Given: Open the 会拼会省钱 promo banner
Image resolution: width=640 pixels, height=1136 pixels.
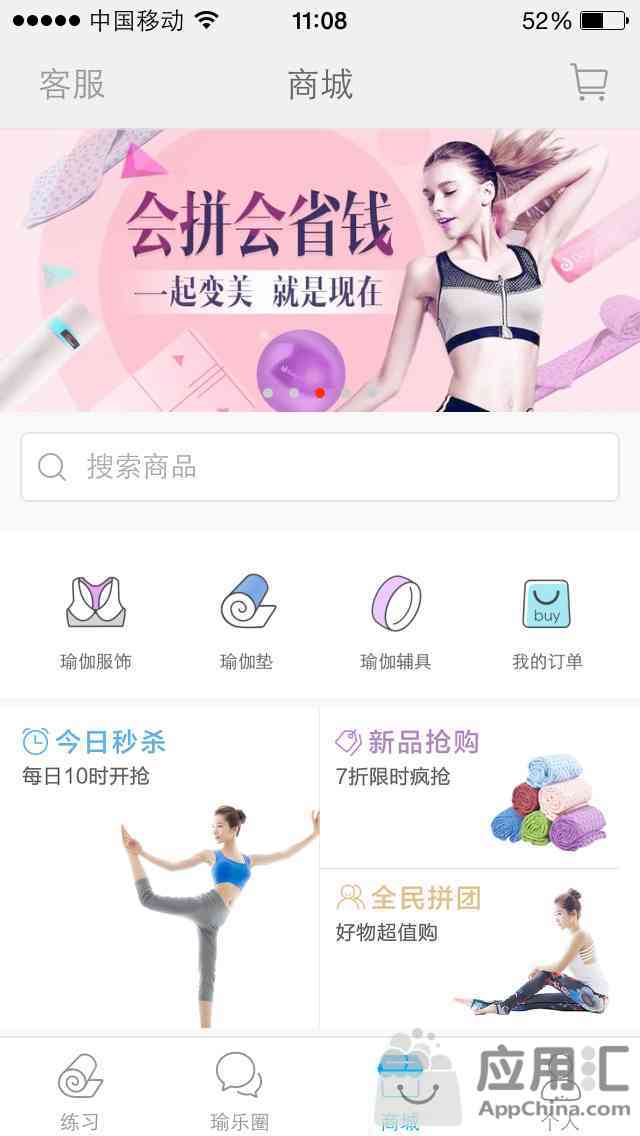Looking at the screenshot, I should coord(320,270).
